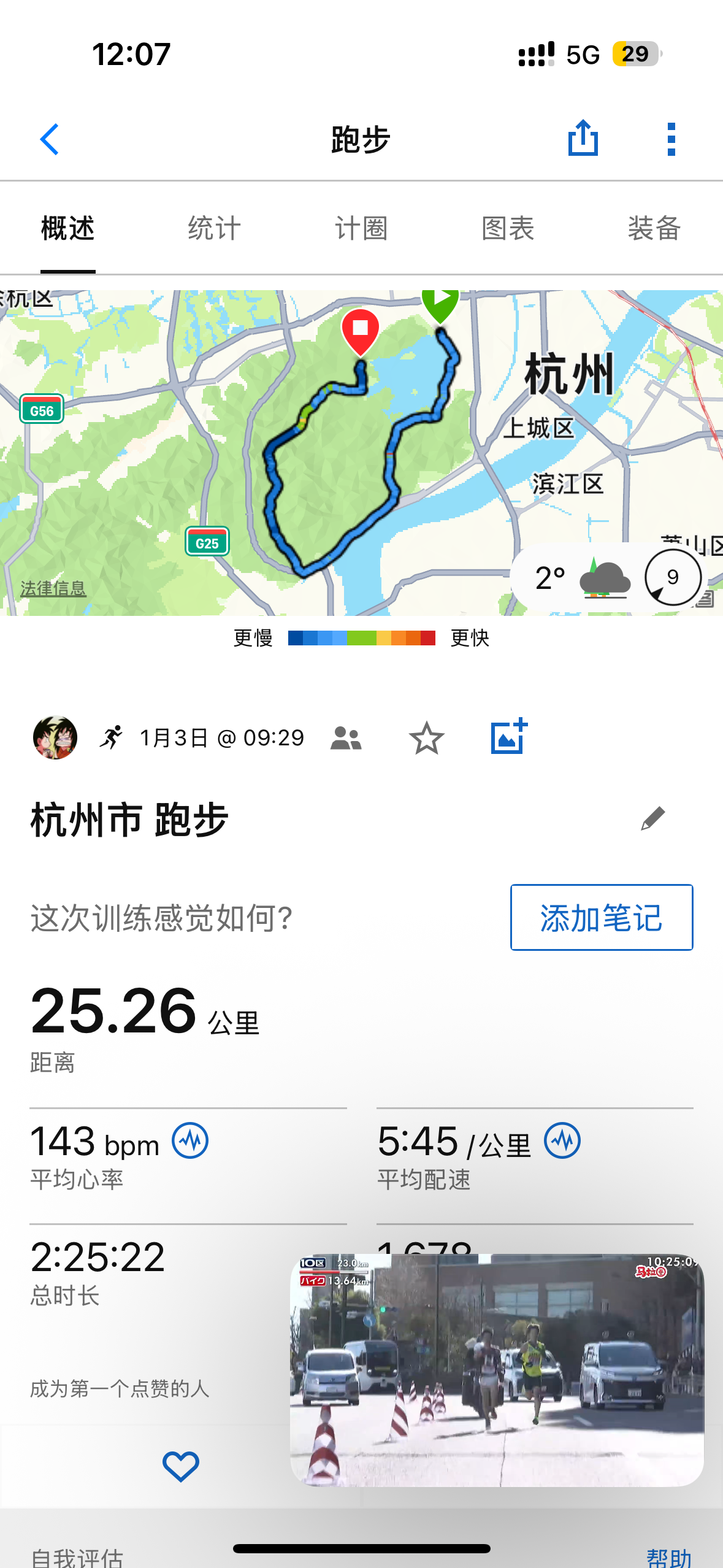Open the floating picture-in-picture video
The image size is (723, 1568).
(x=497, y=1369)
